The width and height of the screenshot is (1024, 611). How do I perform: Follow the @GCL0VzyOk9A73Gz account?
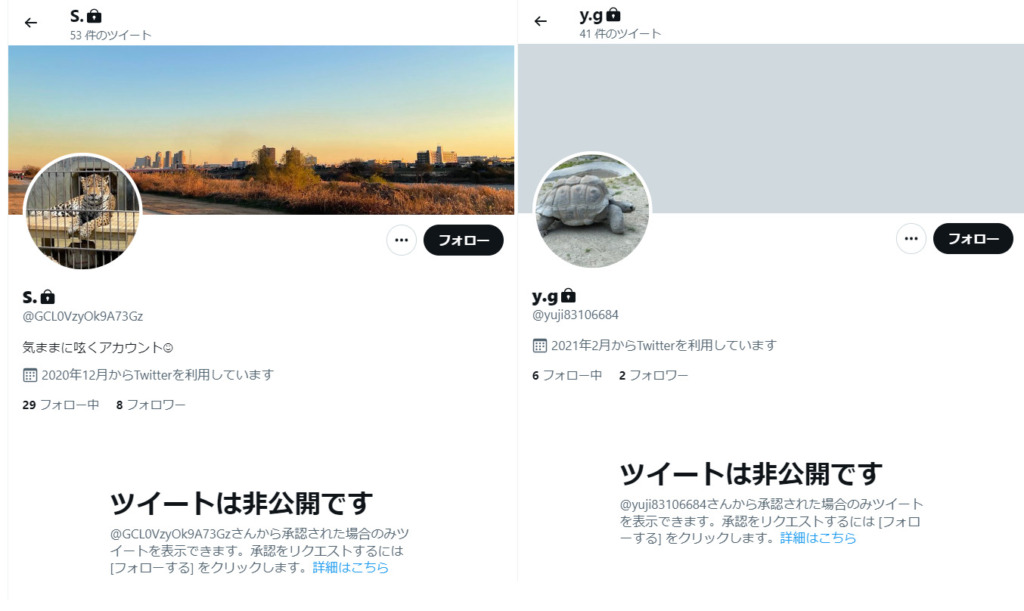click(x=463, y=240)
